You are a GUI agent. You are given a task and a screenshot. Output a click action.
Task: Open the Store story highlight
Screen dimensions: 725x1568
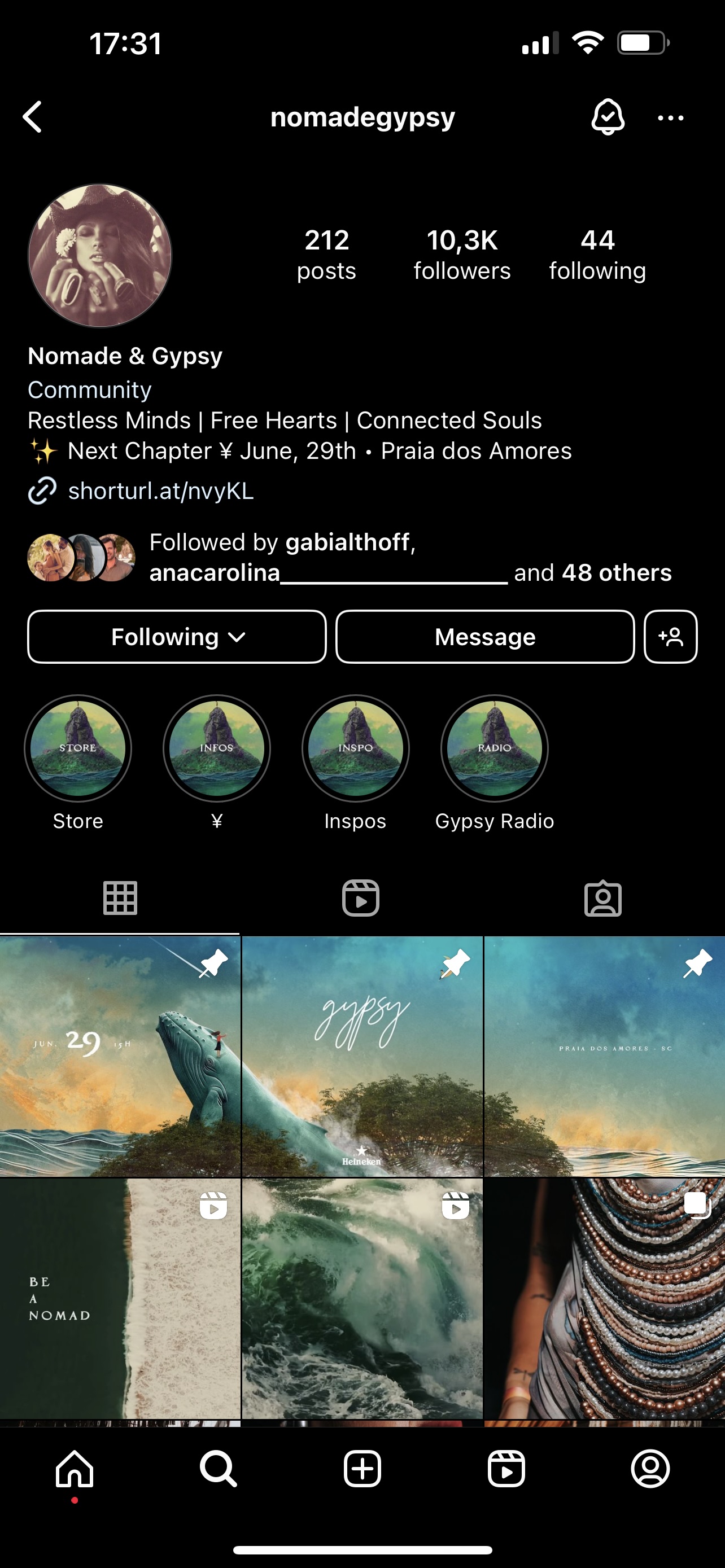pyautogui.click(x=78, y=748)
